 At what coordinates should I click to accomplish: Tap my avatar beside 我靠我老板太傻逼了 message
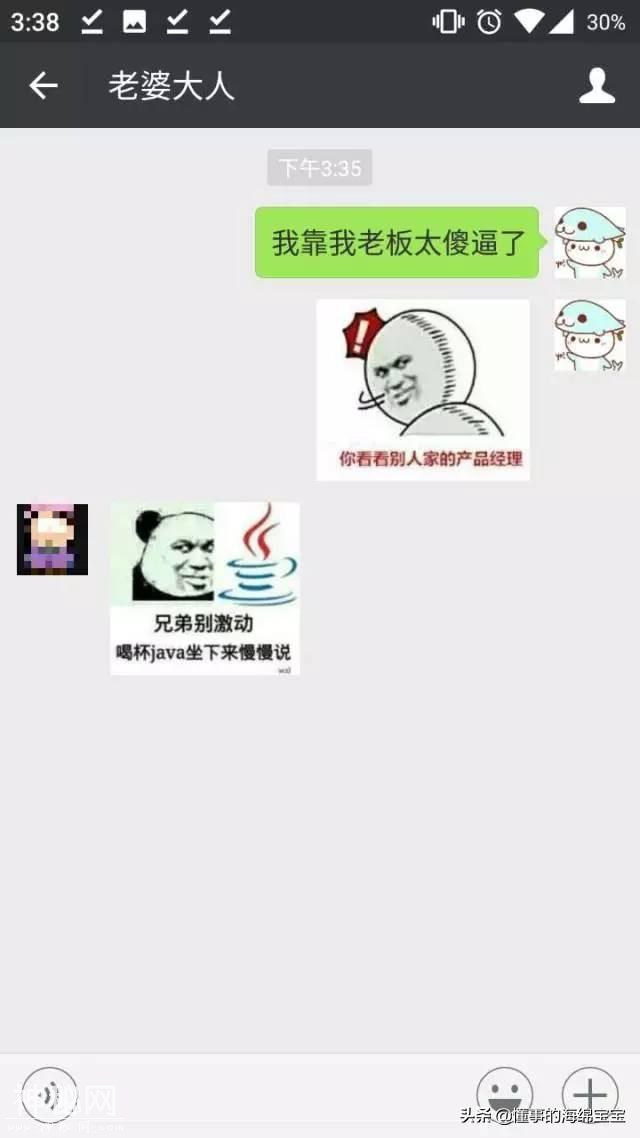(590, 242)
